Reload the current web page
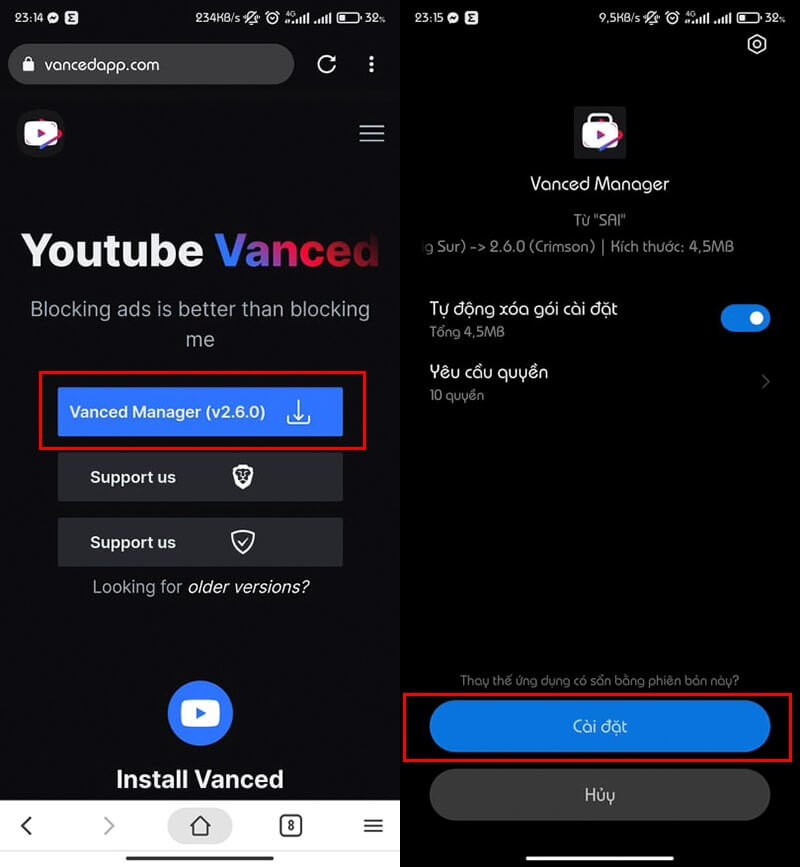Image resolution: width=800 pixels, height=867 pixels. click(326, 65)
